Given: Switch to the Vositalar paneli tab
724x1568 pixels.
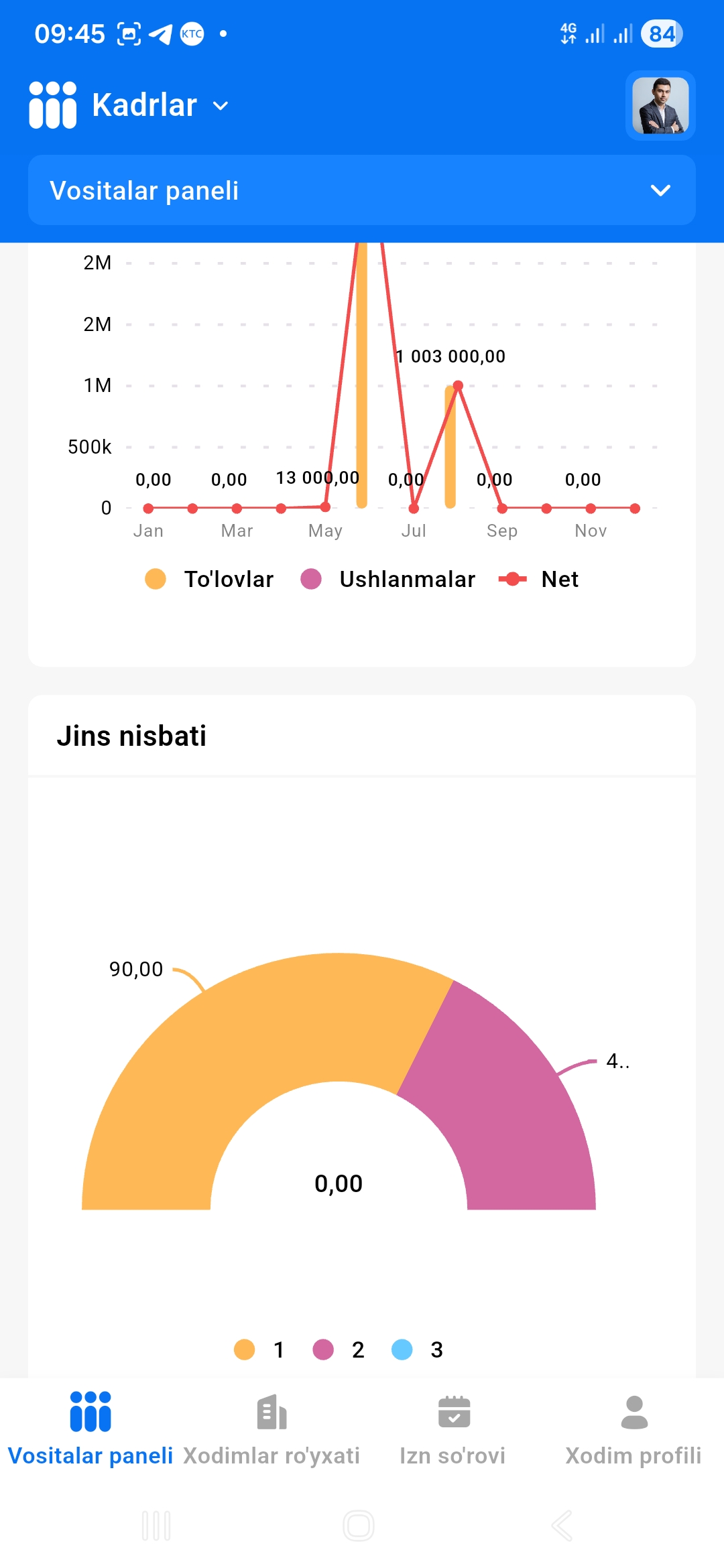Looking at the screenshot, I should coord(90,1427).
